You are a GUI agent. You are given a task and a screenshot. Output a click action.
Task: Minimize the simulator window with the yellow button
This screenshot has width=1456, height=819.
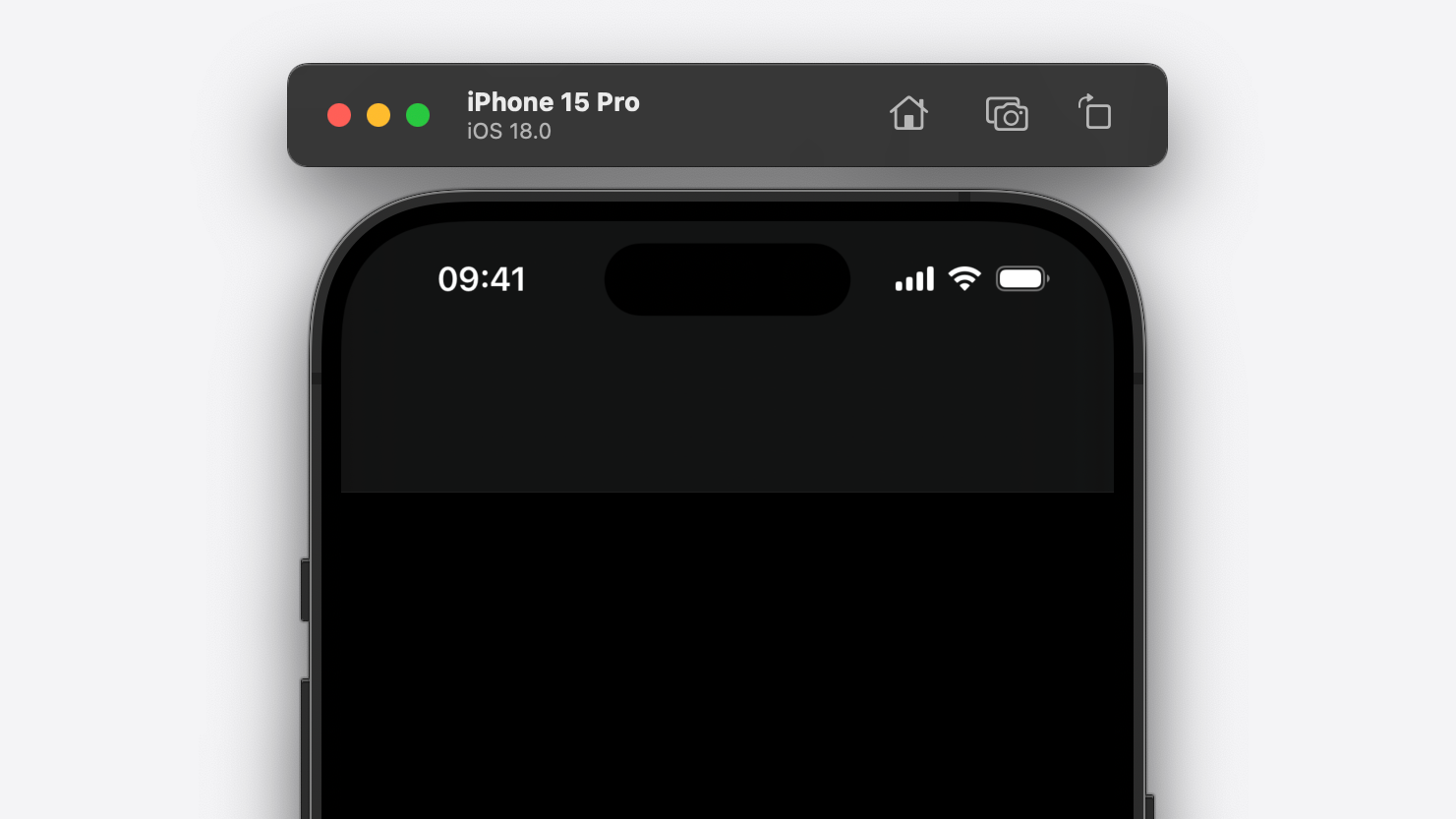pos(379,115)
